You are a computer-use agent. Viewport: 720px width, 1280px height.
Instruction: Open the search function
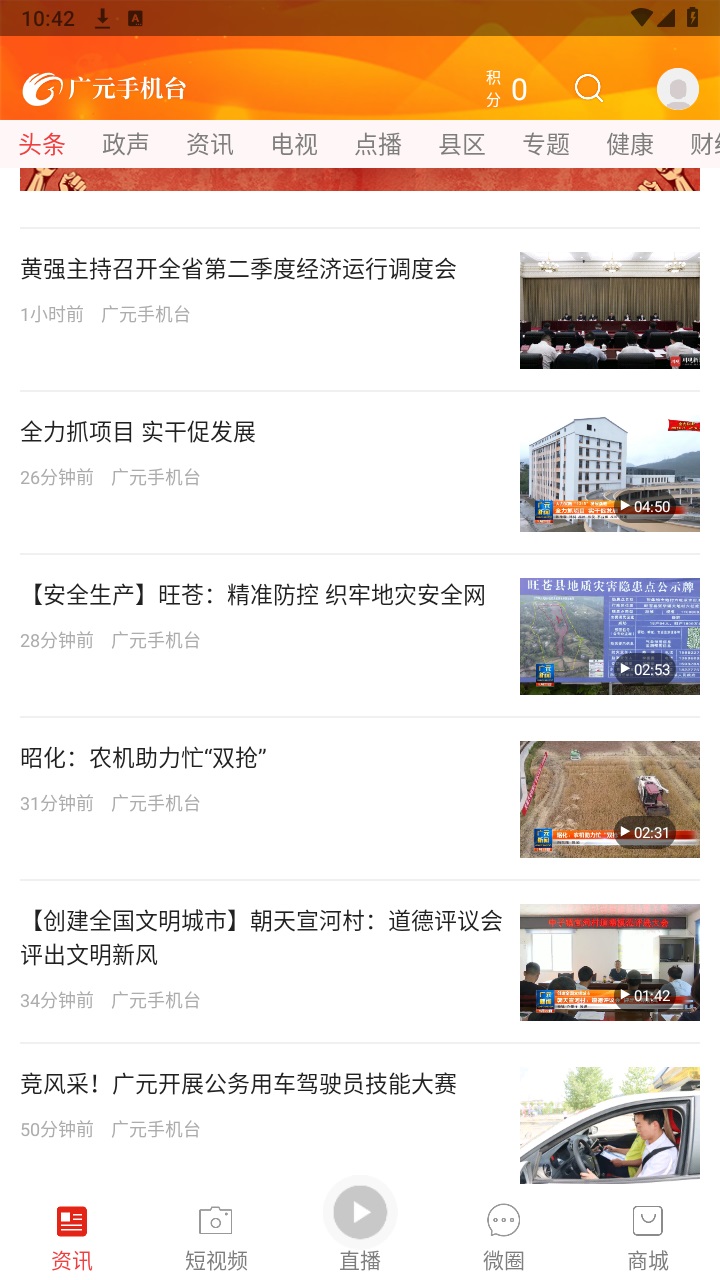click(589, 90)
